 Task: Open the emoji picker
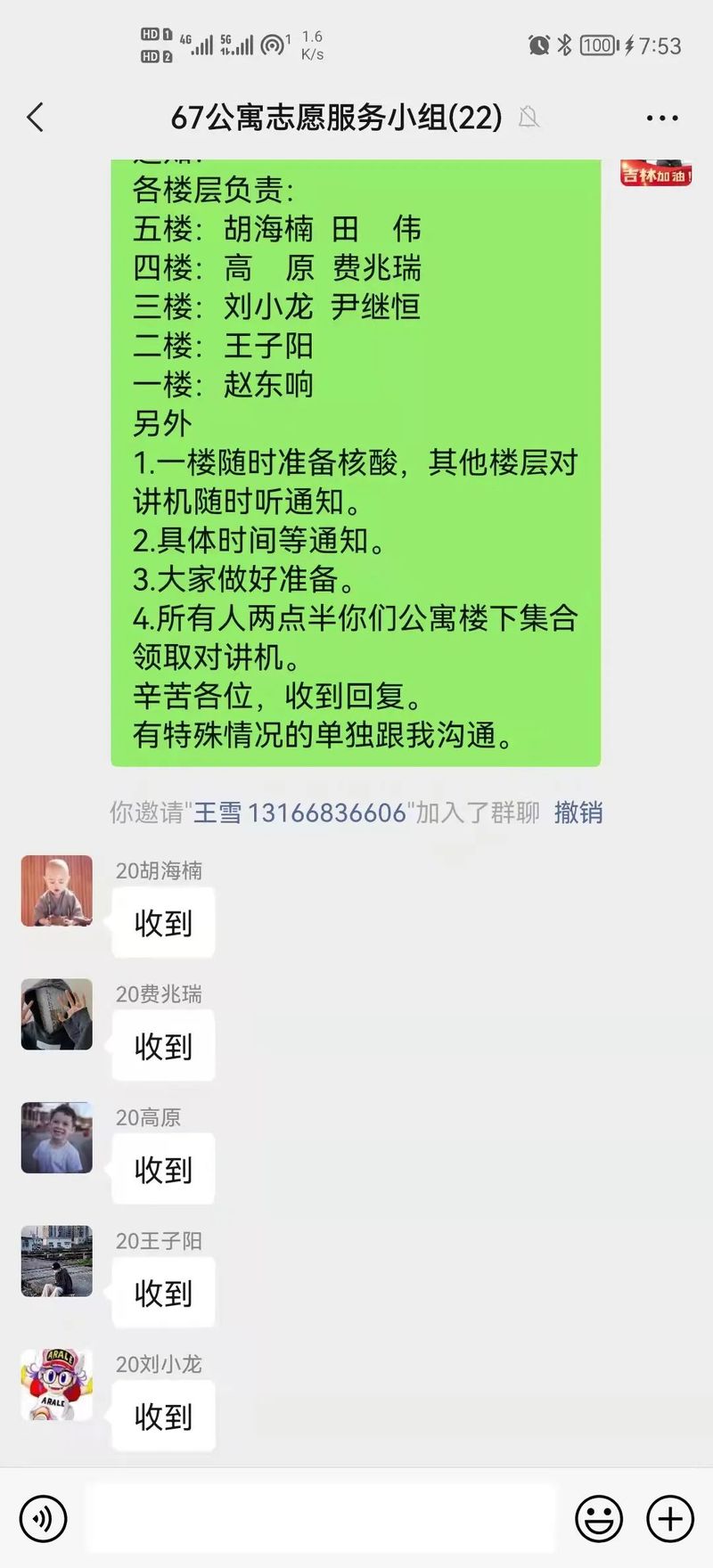pos(599,1518)
